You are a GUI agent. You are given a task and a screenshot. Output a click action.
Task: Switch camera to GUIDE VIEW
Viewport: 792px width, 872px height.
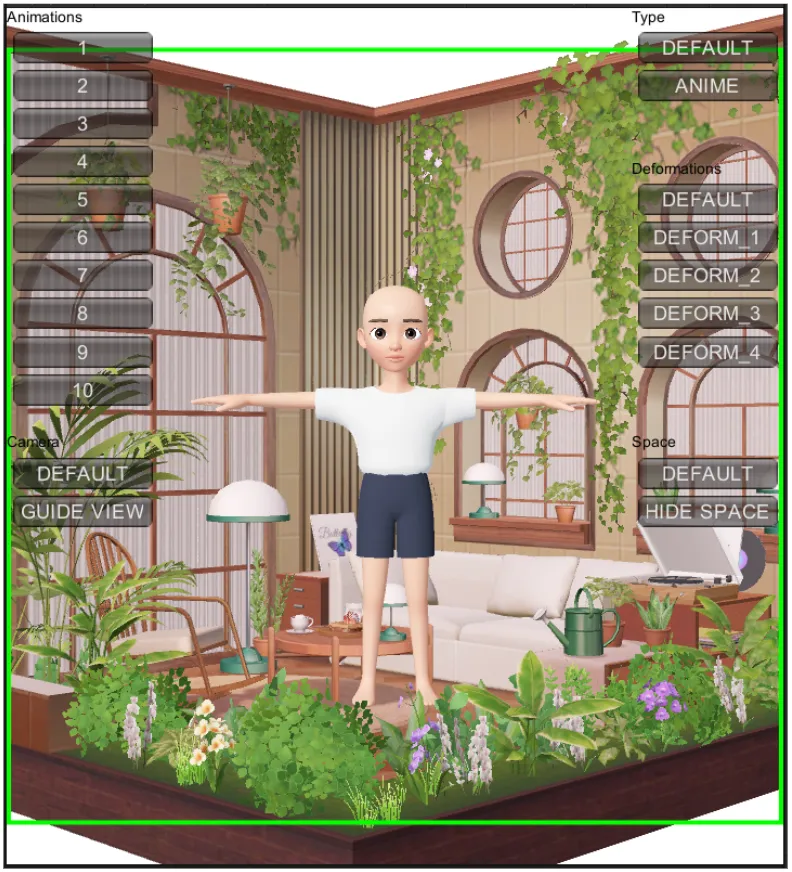[x=83, y=512]
